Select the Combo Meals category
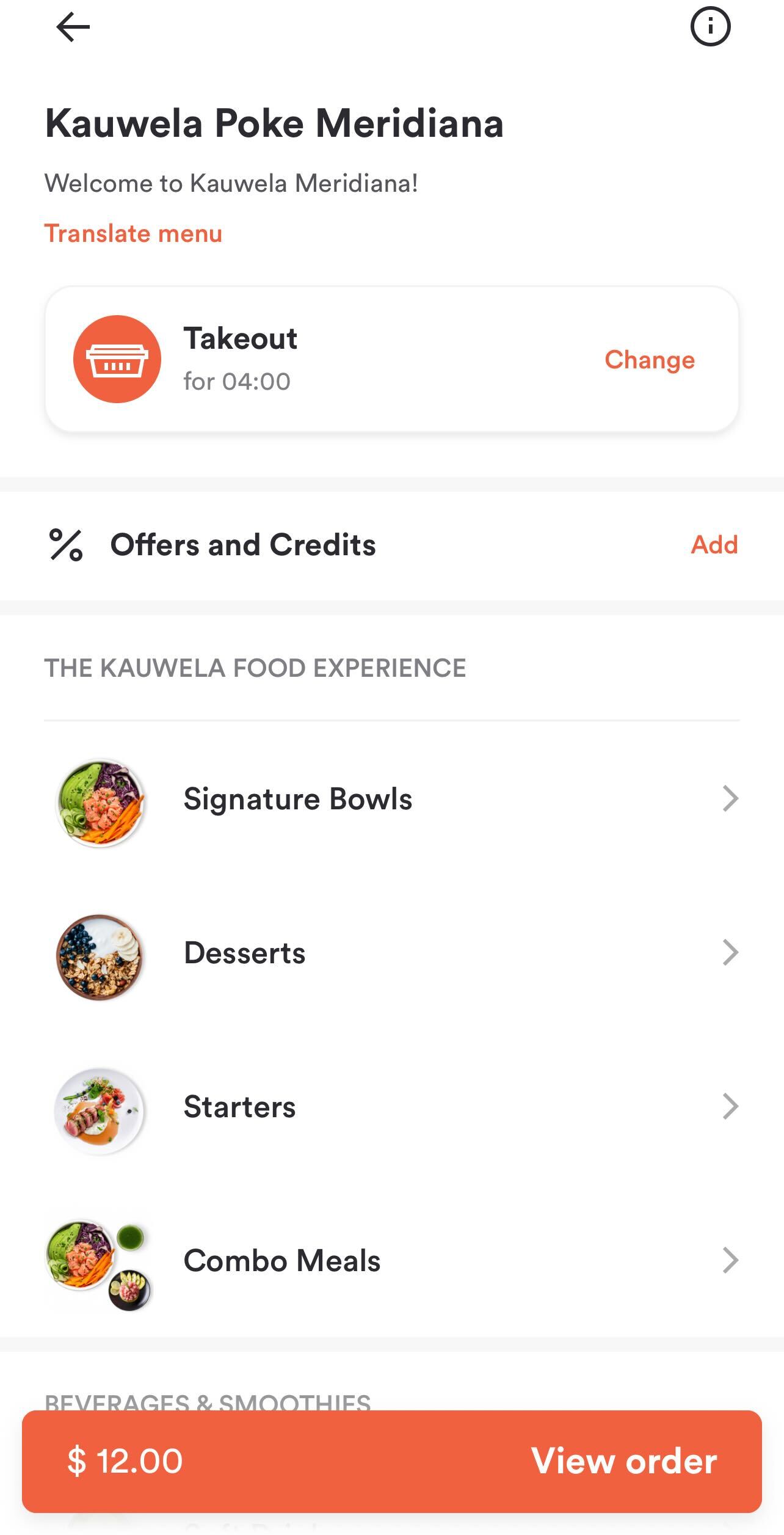Viewport: 784px width, 1535px height. coord(392,1261)
